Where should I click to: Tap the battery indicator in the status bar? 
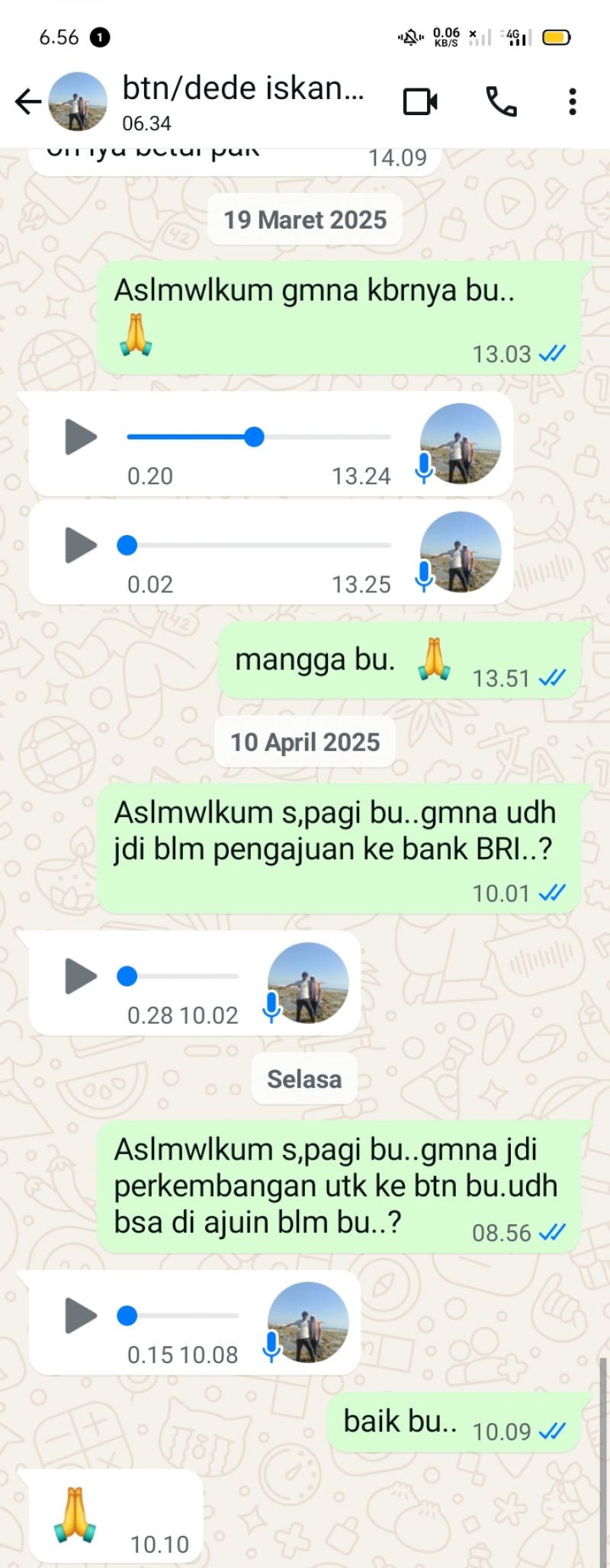557,35
